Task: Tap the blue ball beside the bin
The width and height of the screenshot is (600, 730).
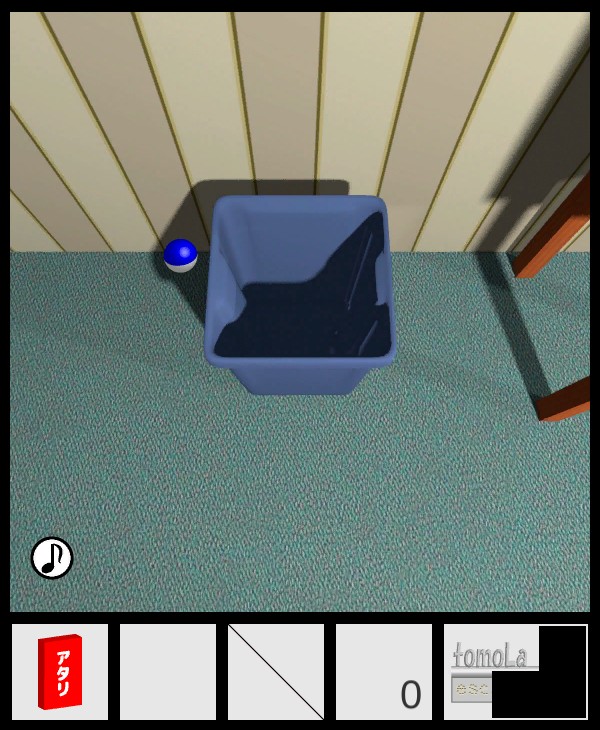Action: click(x=180, y=255)
